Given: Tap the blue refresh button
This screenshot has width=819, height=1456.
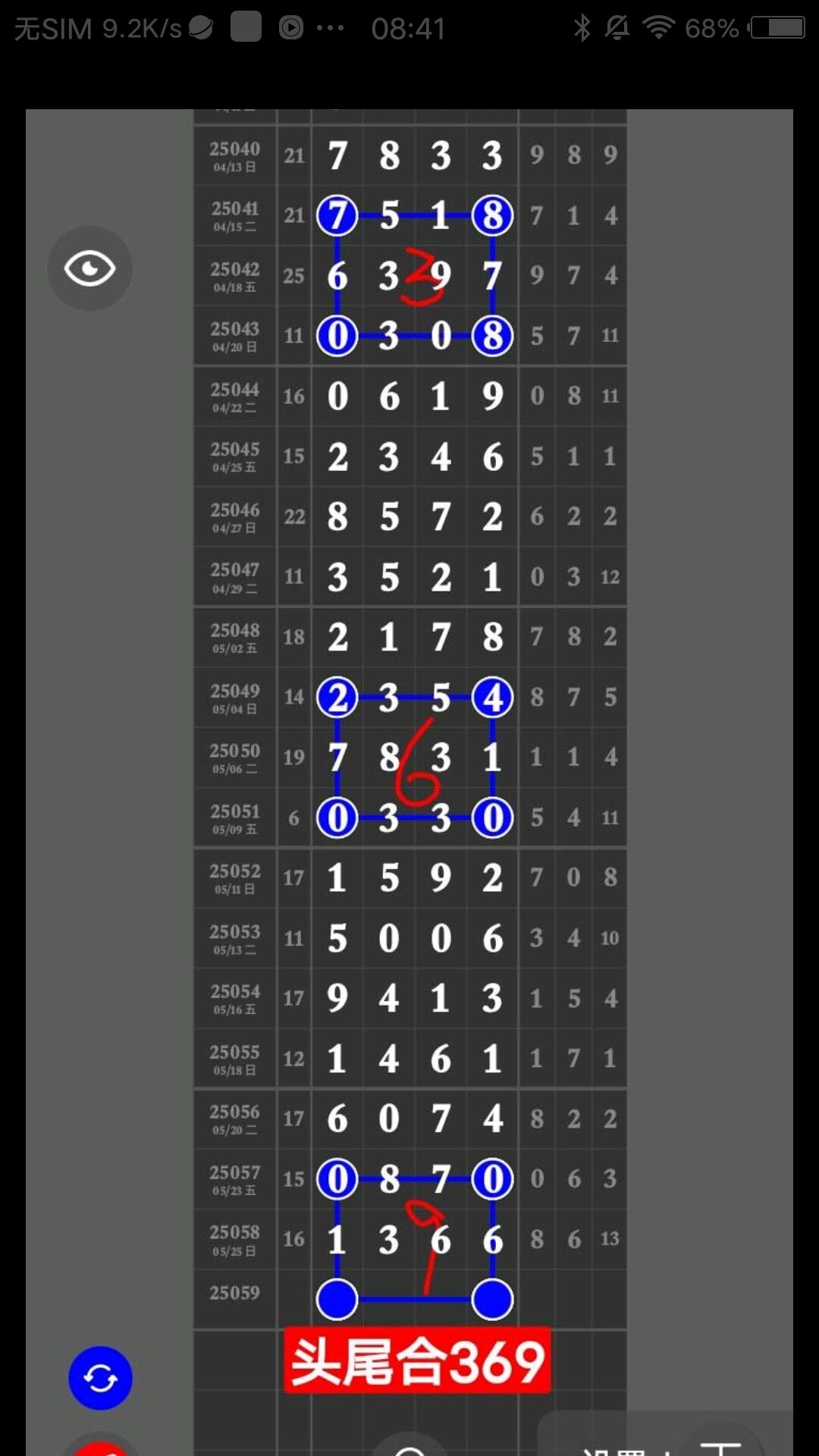Looking at the screenshot, I should (x=100, y=1378).
